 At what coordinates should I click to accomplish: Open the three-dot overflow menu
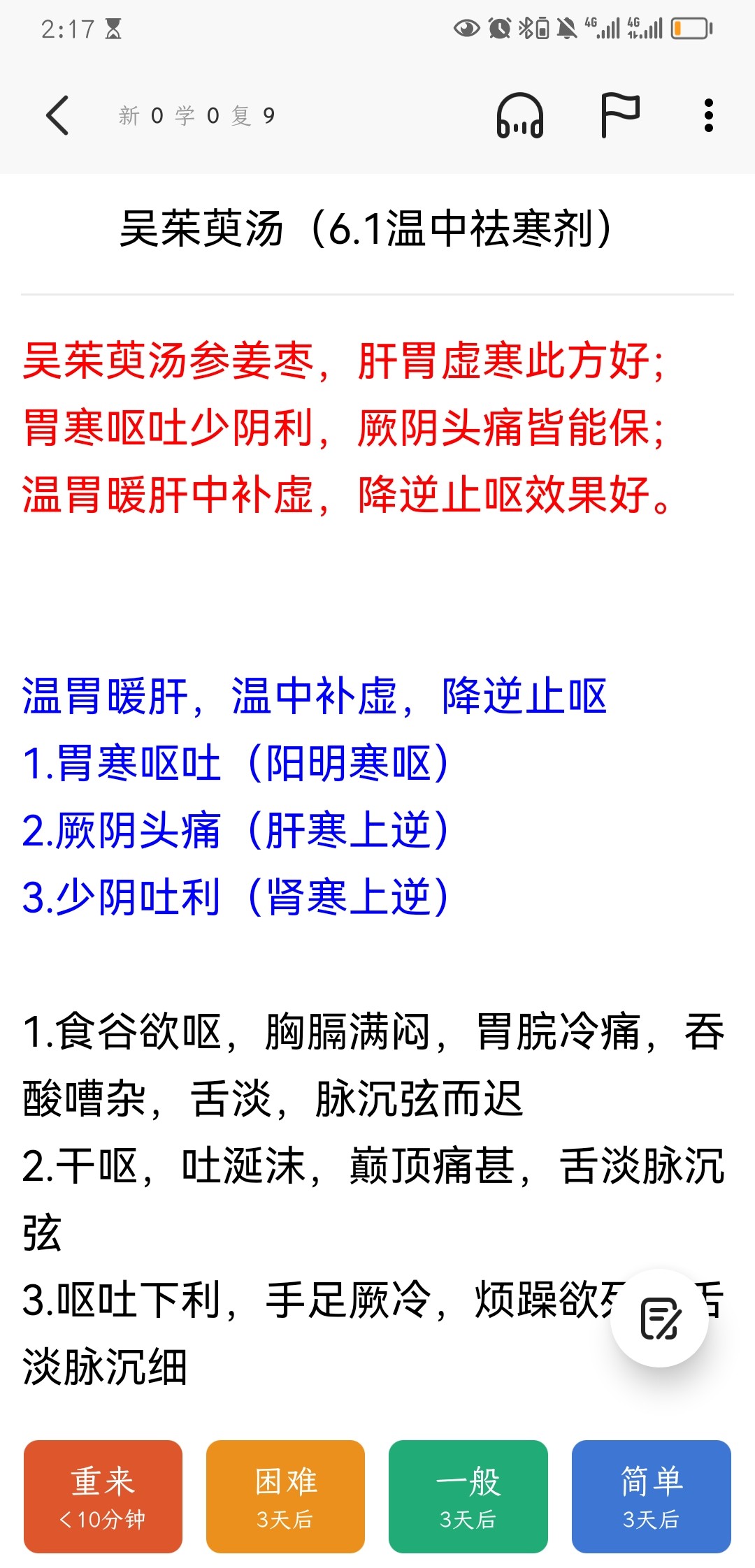pos(709,115)
